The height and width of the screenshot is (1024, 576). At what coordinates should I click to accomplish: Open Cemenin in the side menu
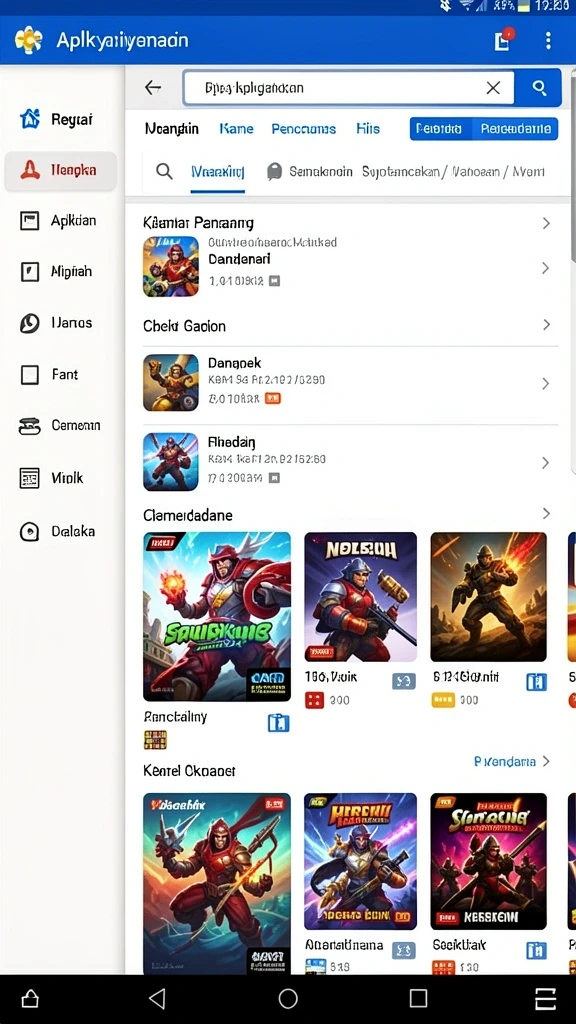tap(60, 426)
